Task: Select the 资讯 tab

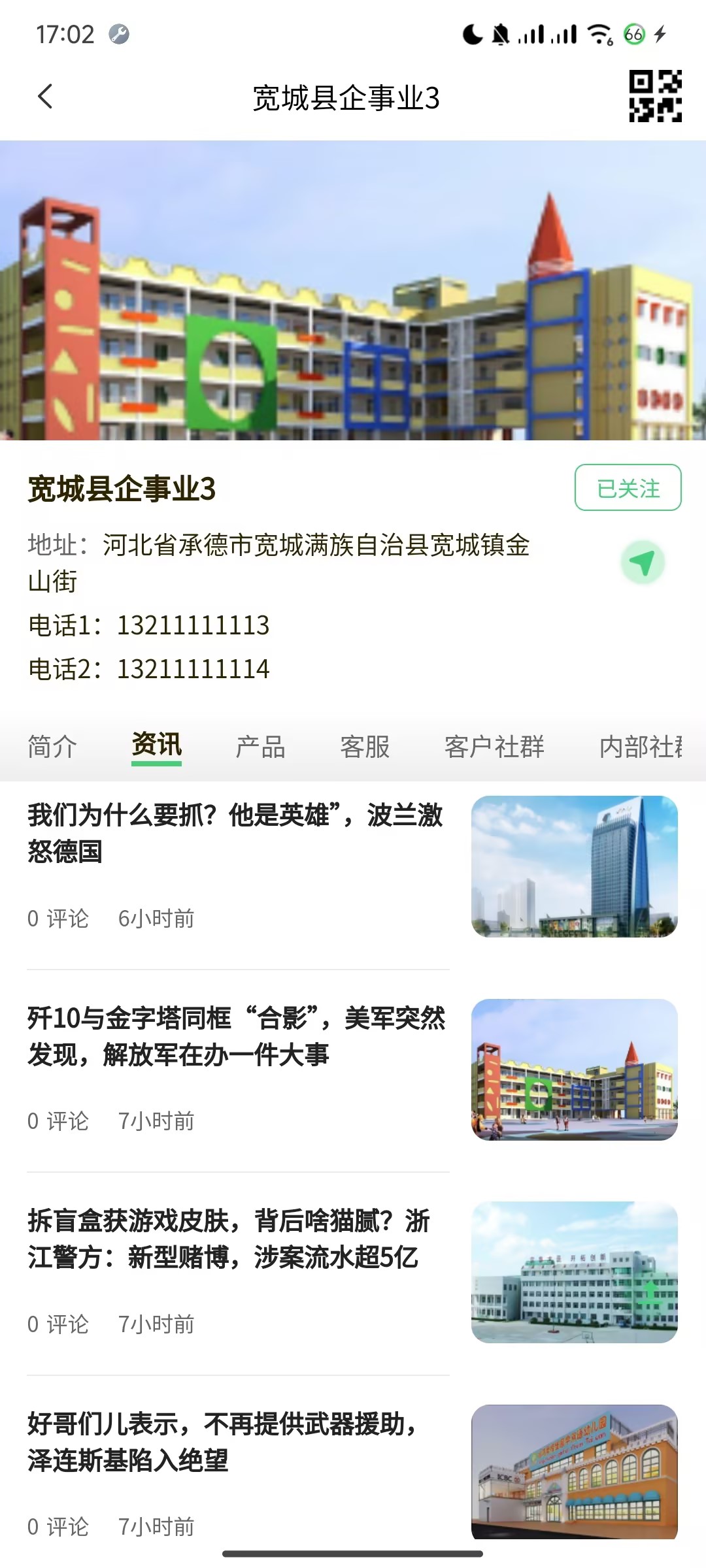Action: click(x=156, y=745)
